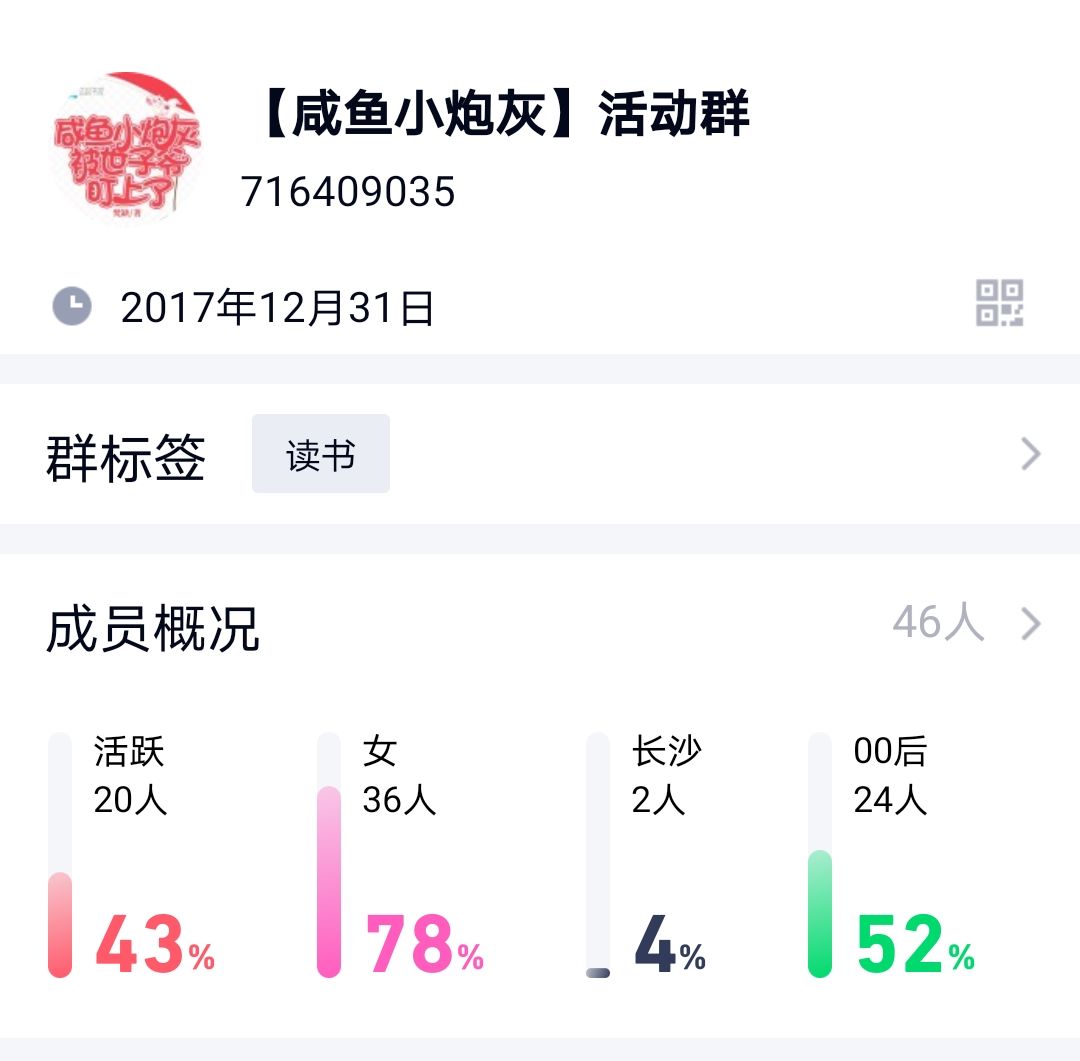Tap the 读书 tag chip
The height and width of the screenshot is (1061, 1080).
tap(320, 455)
